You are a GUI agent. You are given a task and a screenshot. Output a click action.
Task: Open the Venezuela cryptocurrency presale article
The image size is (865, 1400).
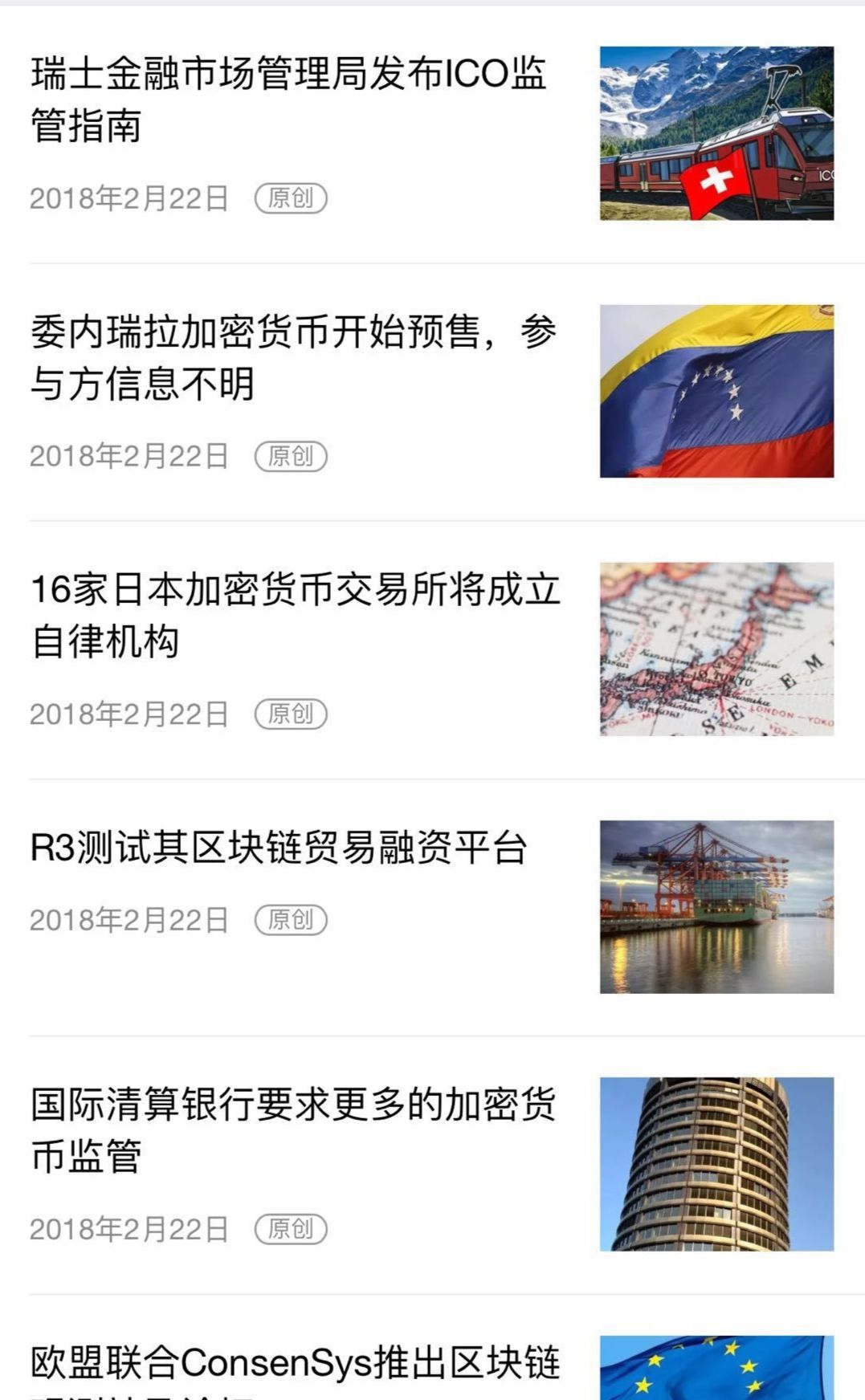pos(293,357)
